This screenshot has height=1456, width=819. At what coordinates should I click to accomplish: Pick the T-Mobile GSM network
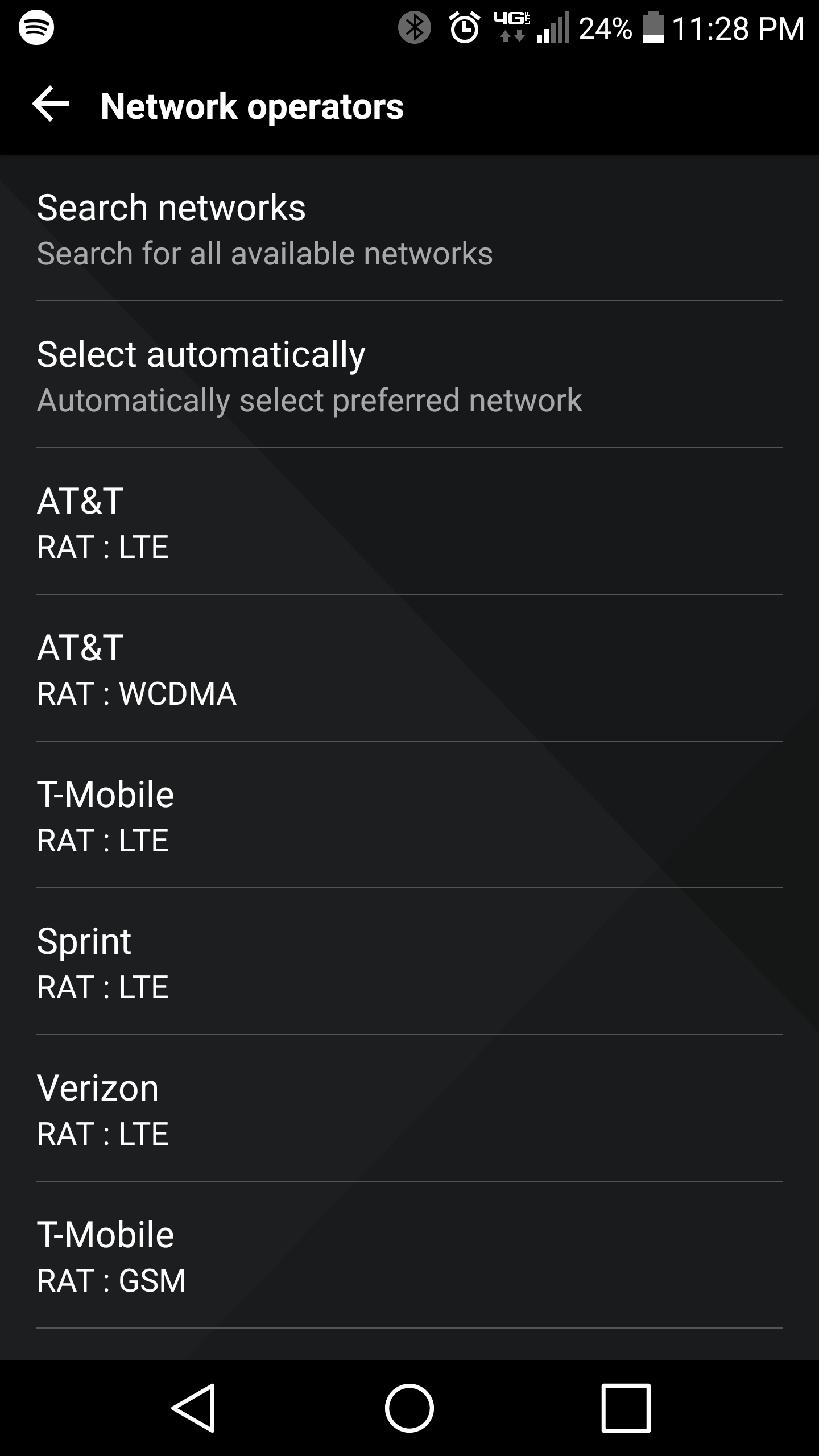(x=409, y=1256)
